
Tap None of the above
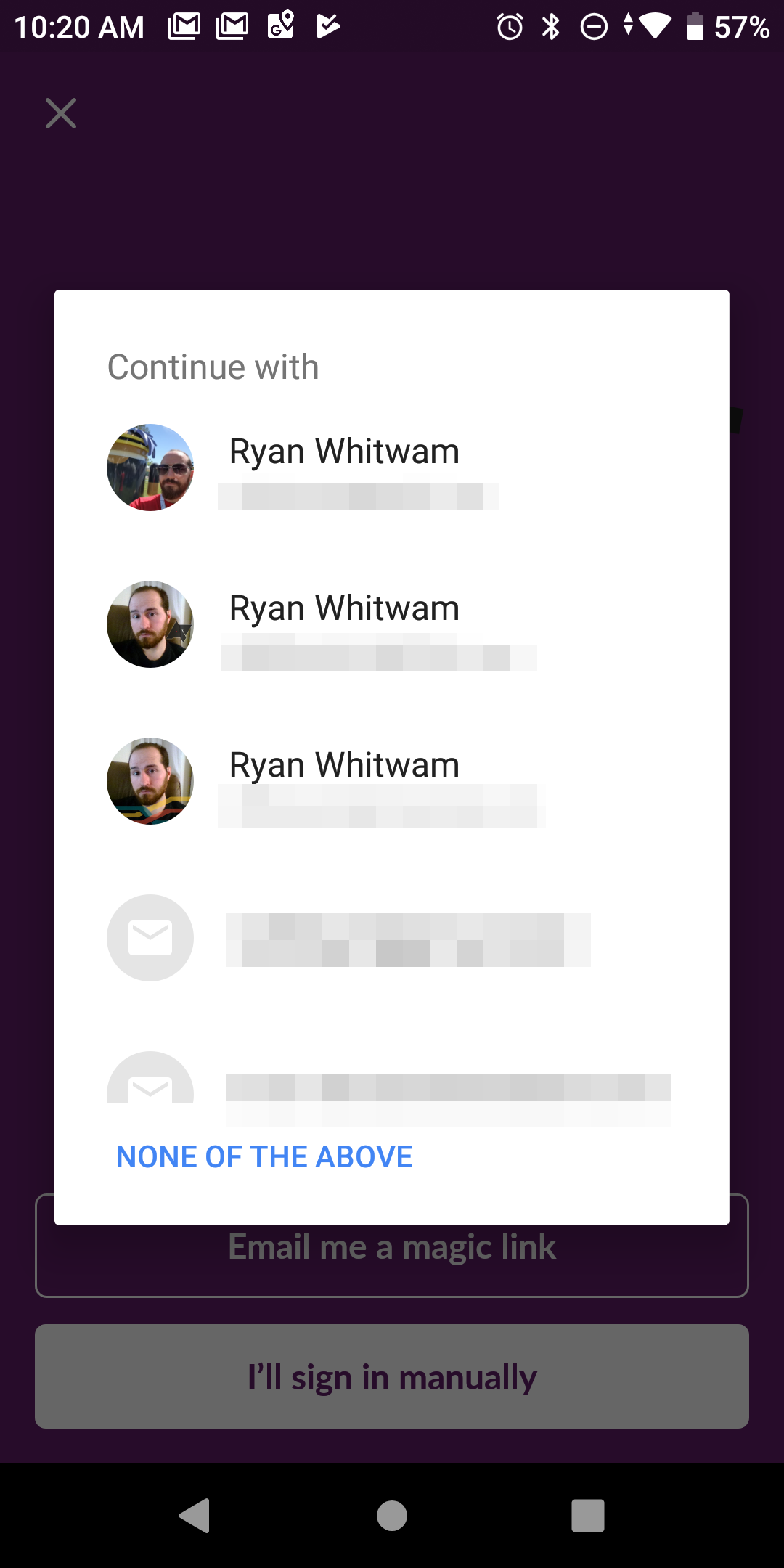(264, 1156)
